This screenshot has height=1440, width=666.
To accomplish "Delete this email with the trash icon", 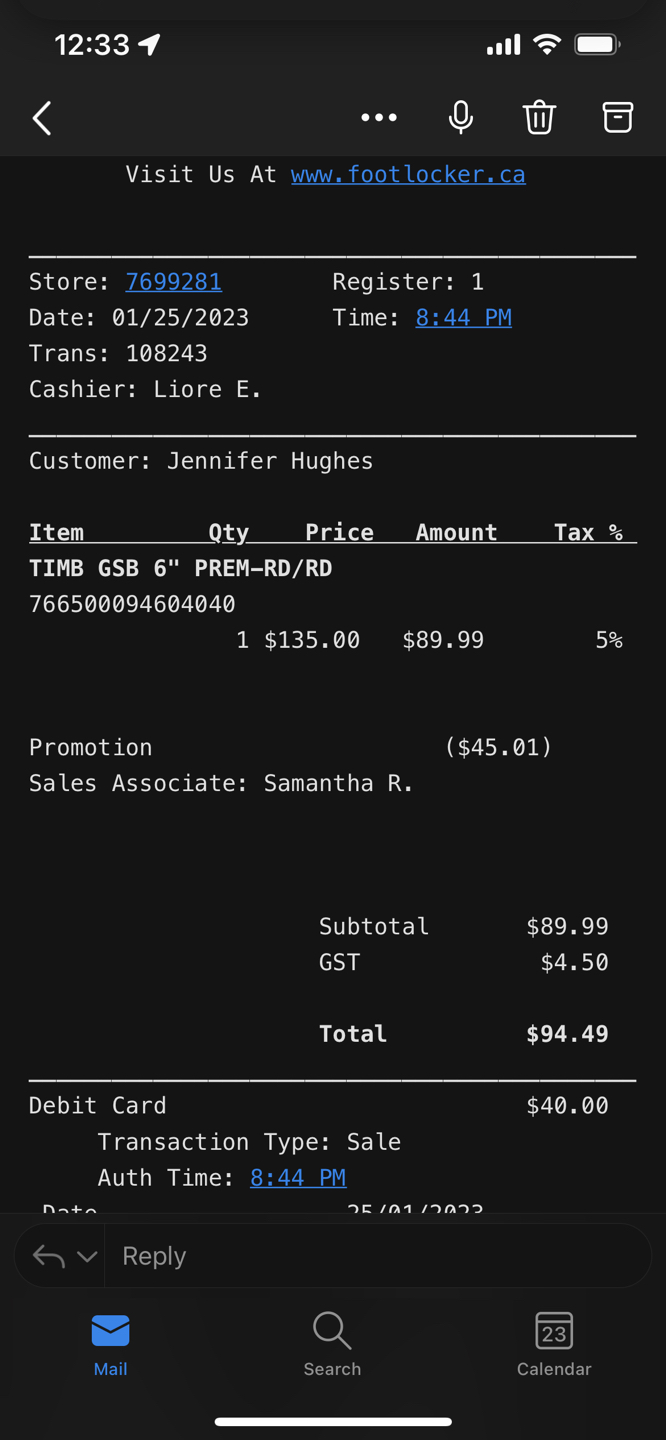I will tap(539, 118).
